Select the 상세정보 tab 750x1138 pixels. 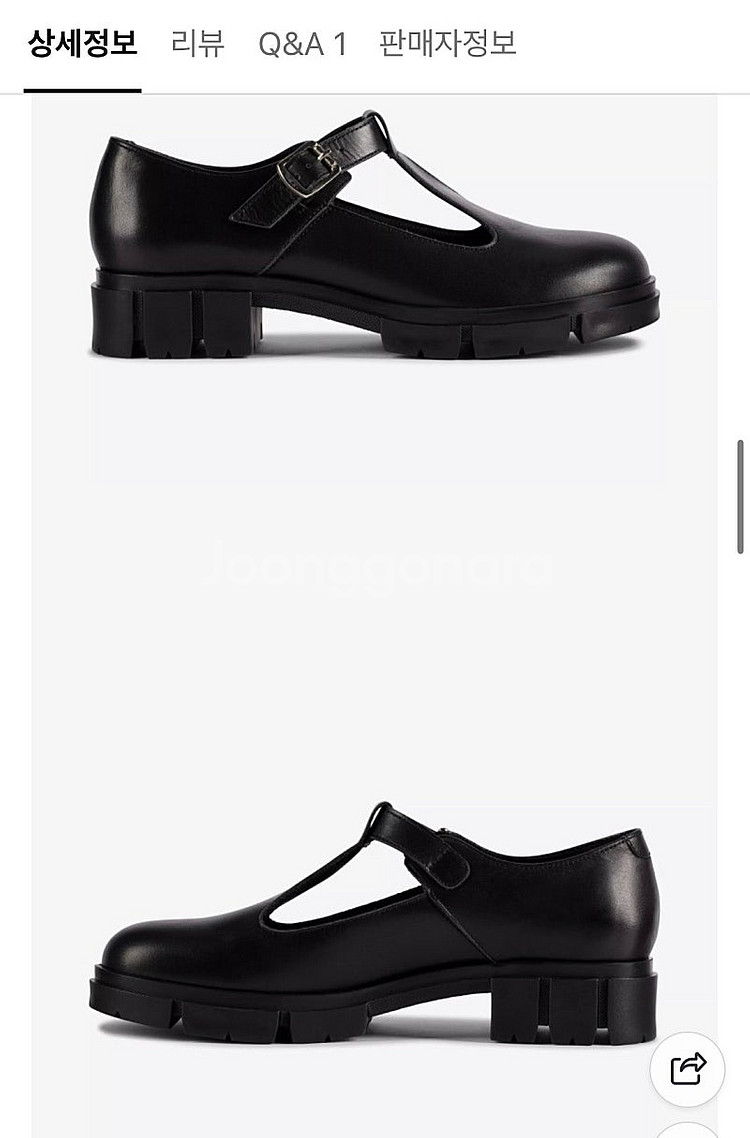pyautogui.click(x=82, y=44)
